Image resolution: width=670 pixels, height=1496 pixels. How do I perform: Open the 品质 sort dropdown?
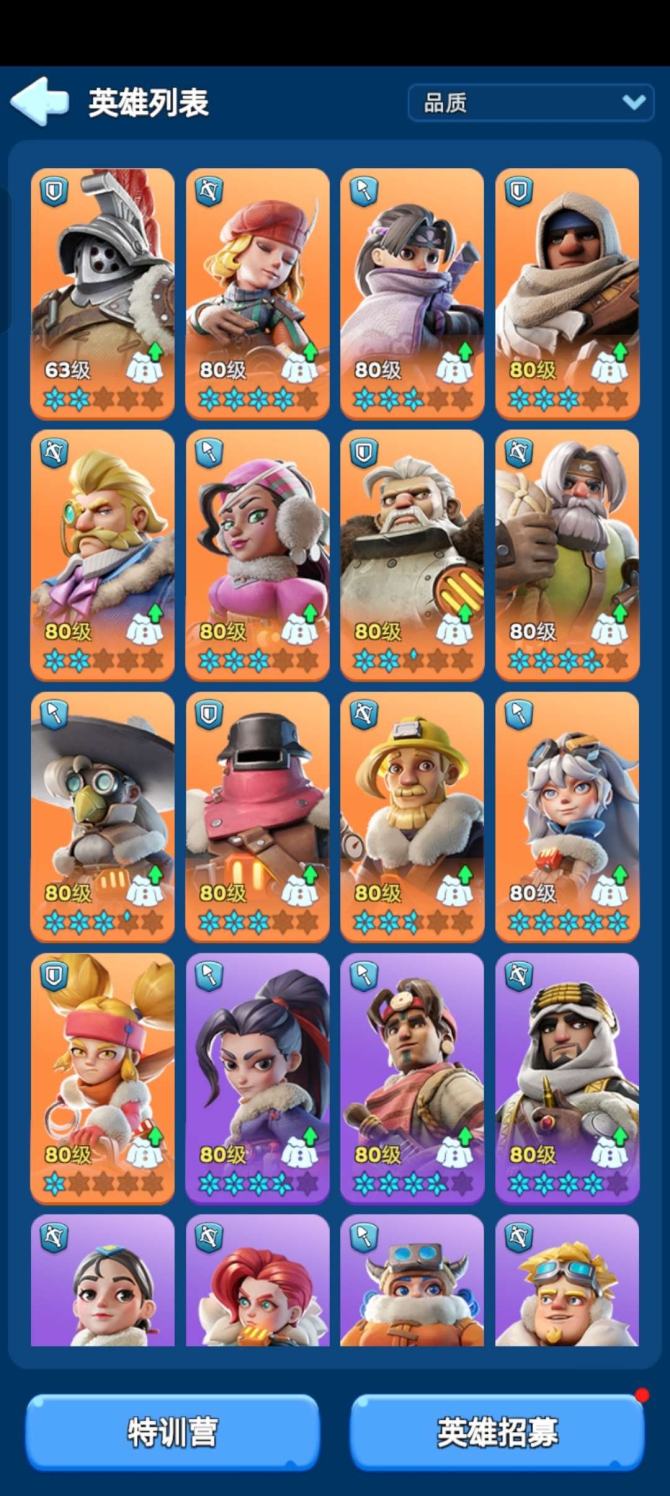tap(530, 103)
